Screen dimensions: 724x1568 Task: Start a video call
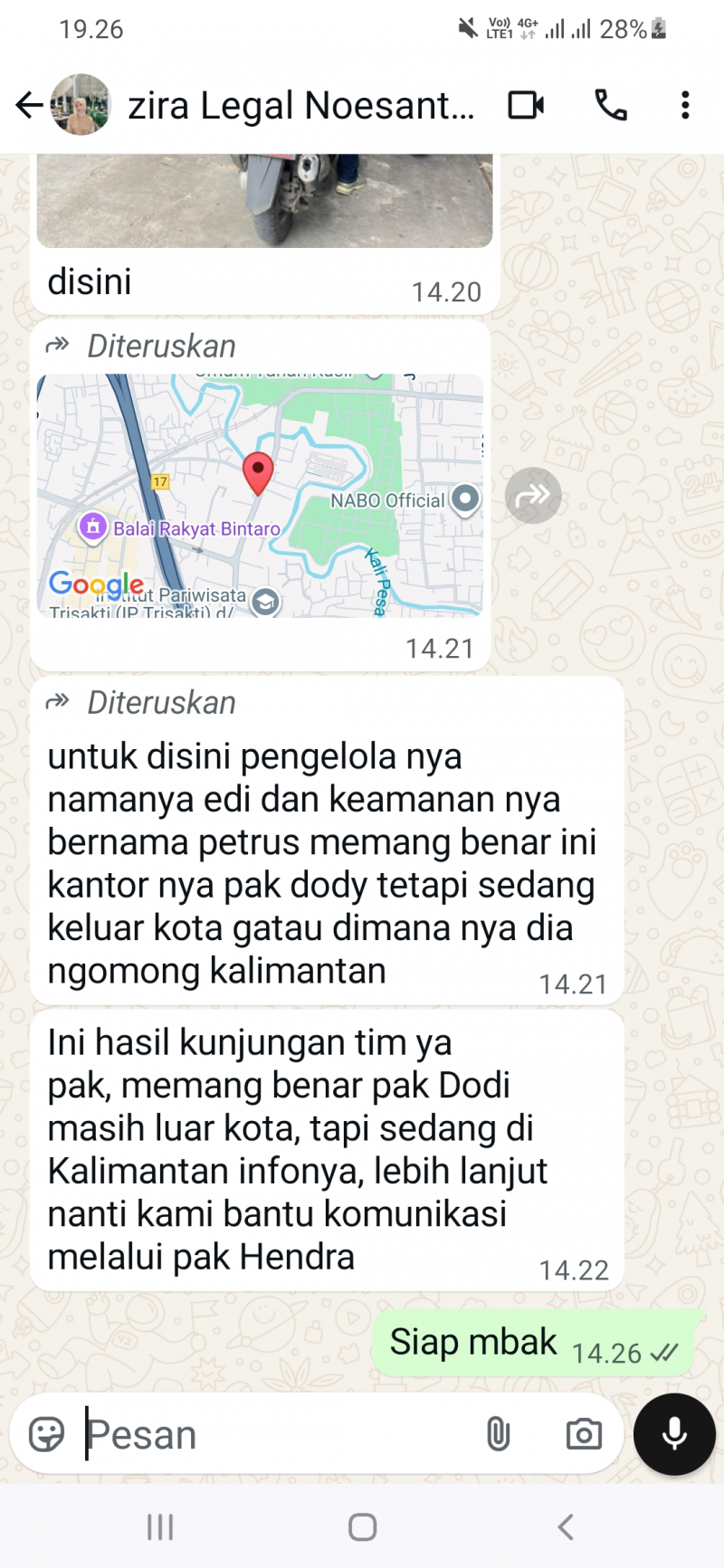[526, 105]
